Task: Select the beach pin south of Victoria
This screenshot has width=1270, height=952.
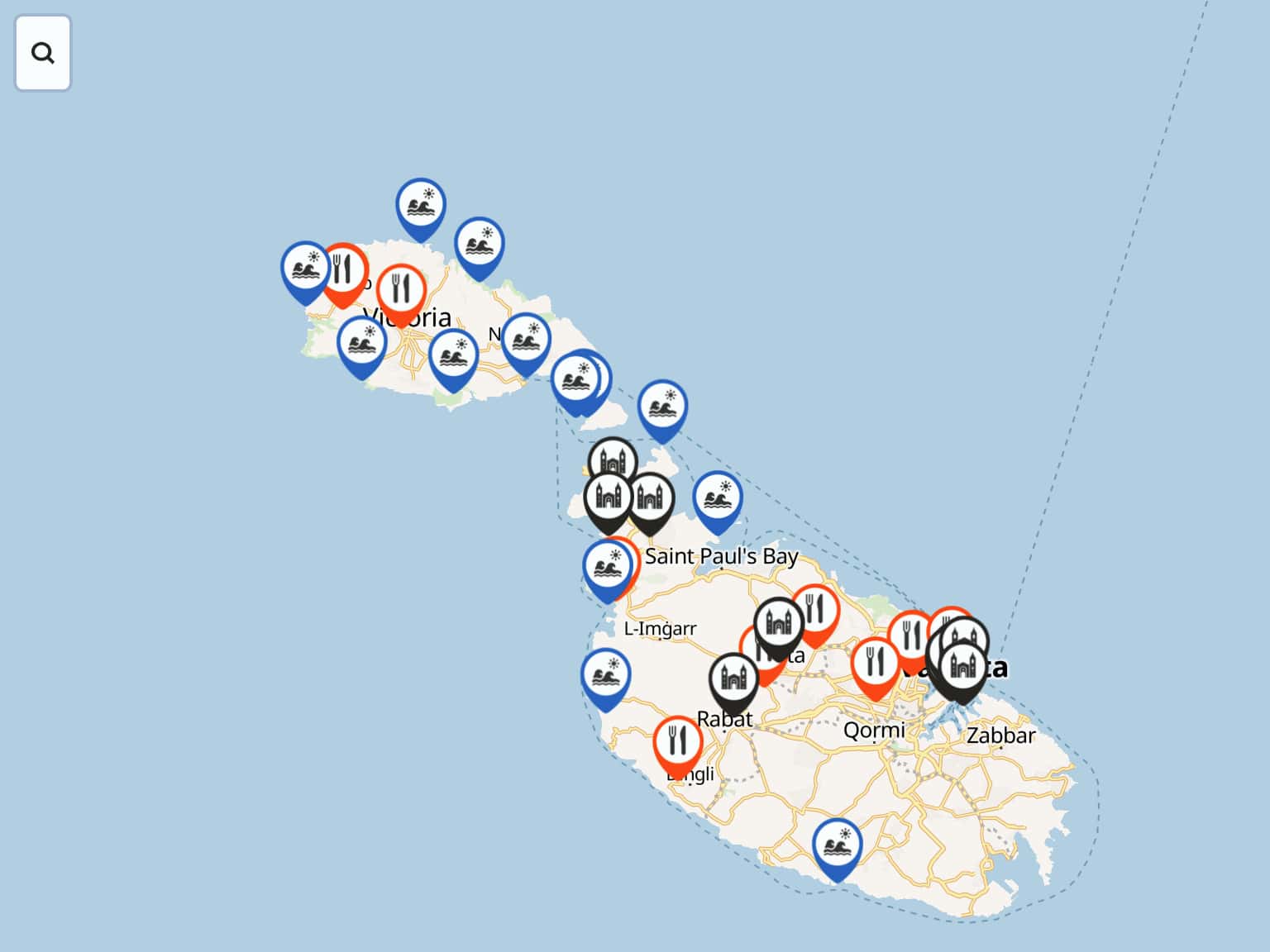Action: click(x=453, y=355)
